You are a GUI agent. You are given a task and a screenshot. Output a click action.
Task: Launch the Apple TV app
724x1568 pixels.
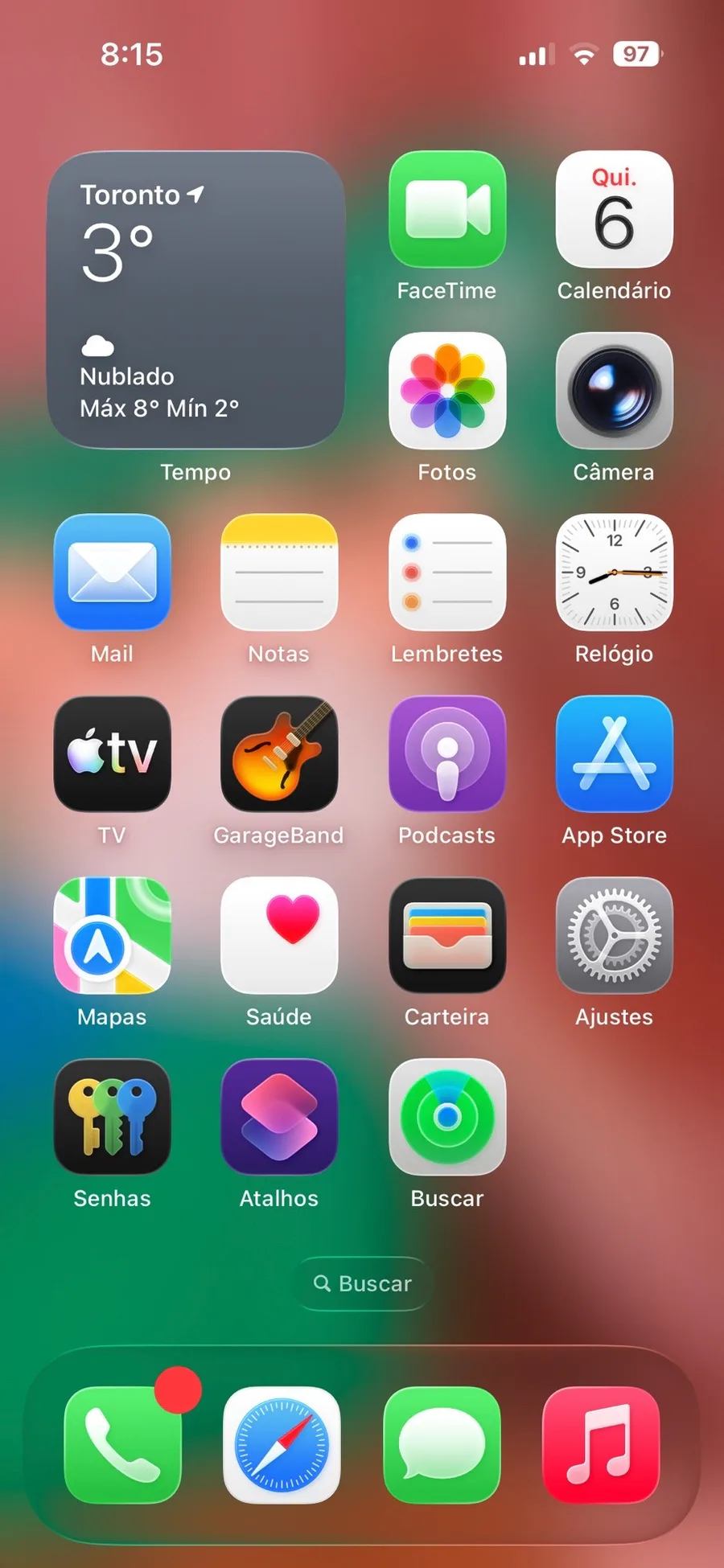[112, 753]
